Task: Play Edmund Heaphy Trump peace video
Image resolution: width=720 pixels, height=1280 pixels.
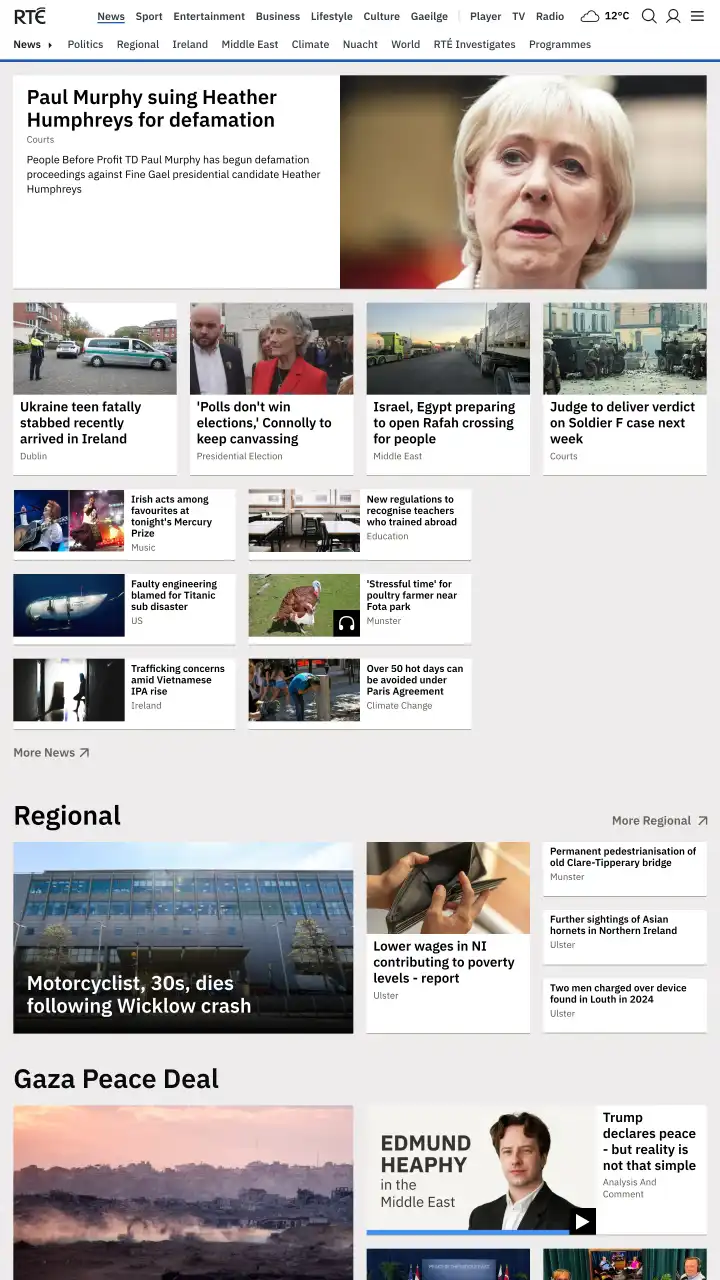Action: [x=582, y=1221]
